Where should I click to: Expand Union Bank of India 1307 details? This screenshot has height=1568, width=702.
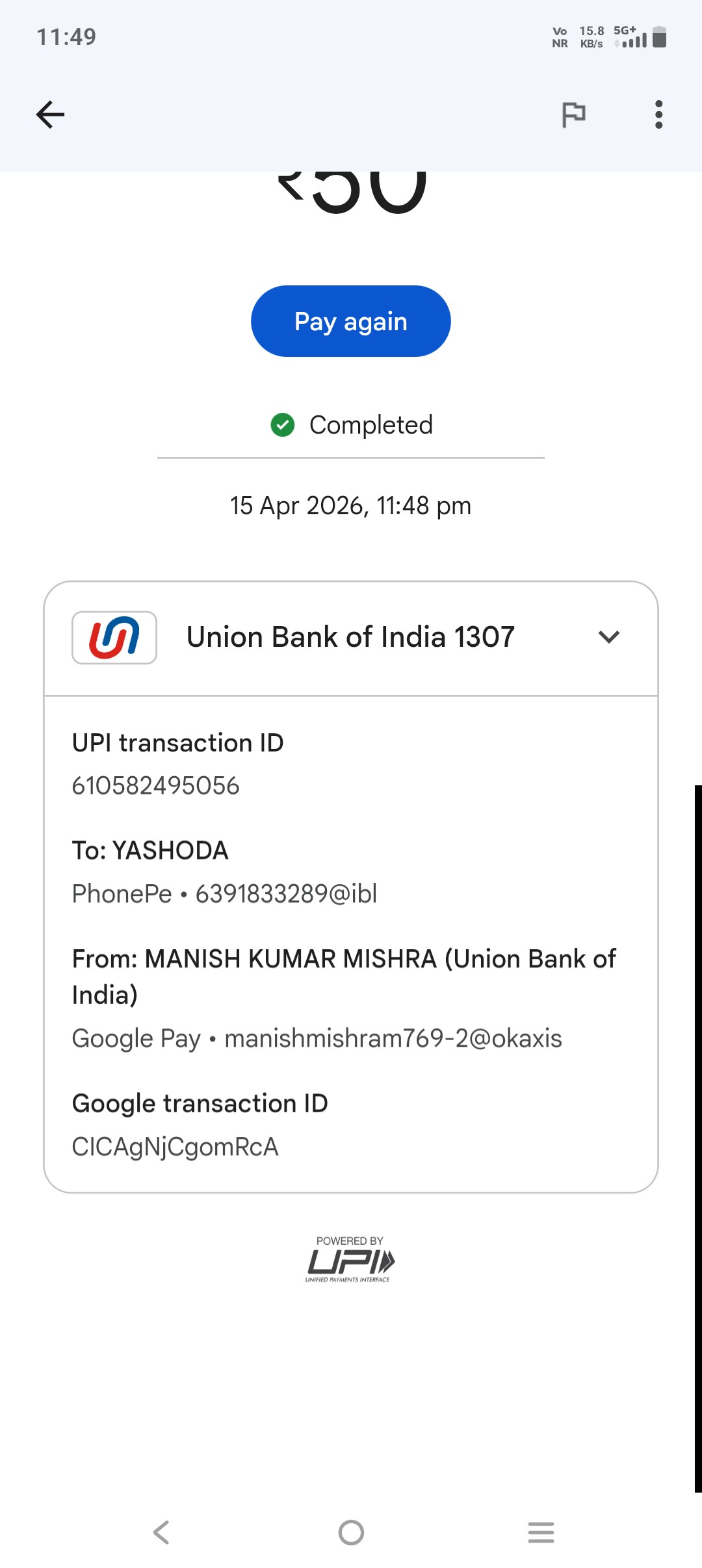tap(608, 637)
